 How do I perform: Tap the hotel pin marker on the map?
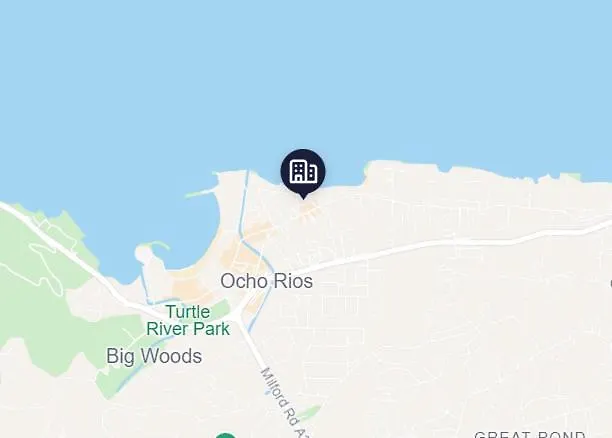[303, 172]
